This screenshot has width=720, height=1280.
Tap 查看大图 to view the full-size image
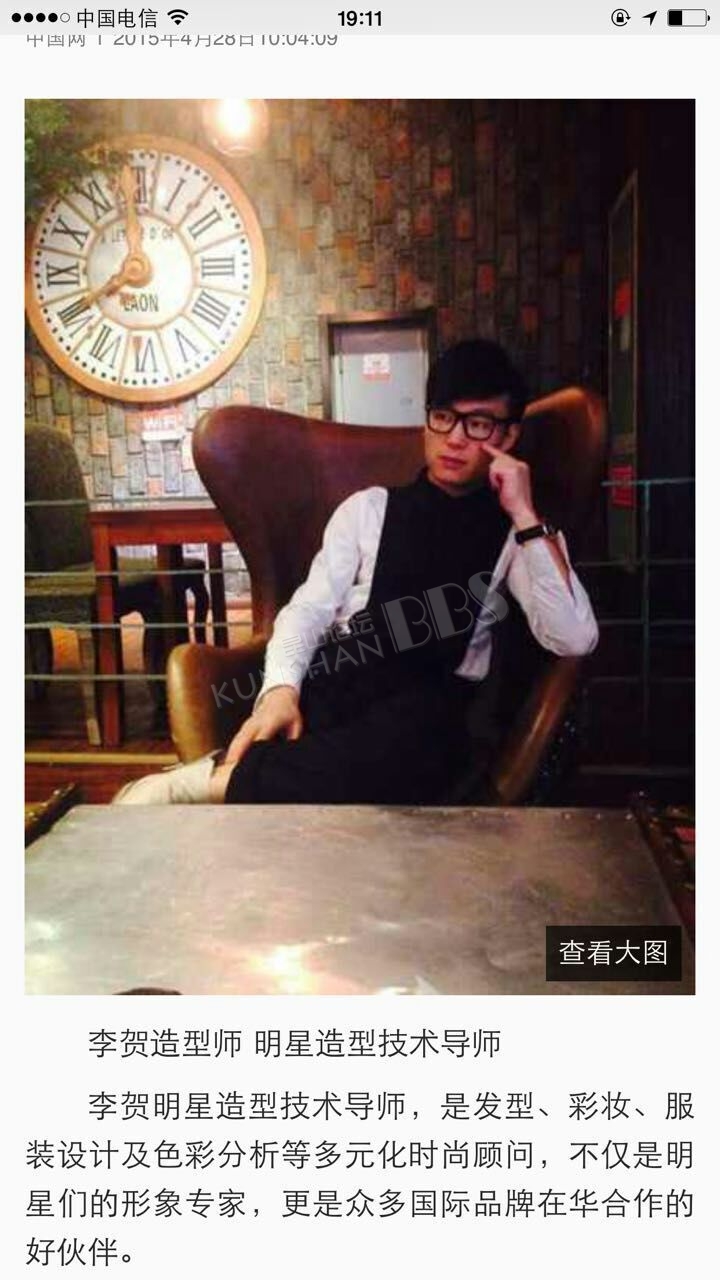613,953
